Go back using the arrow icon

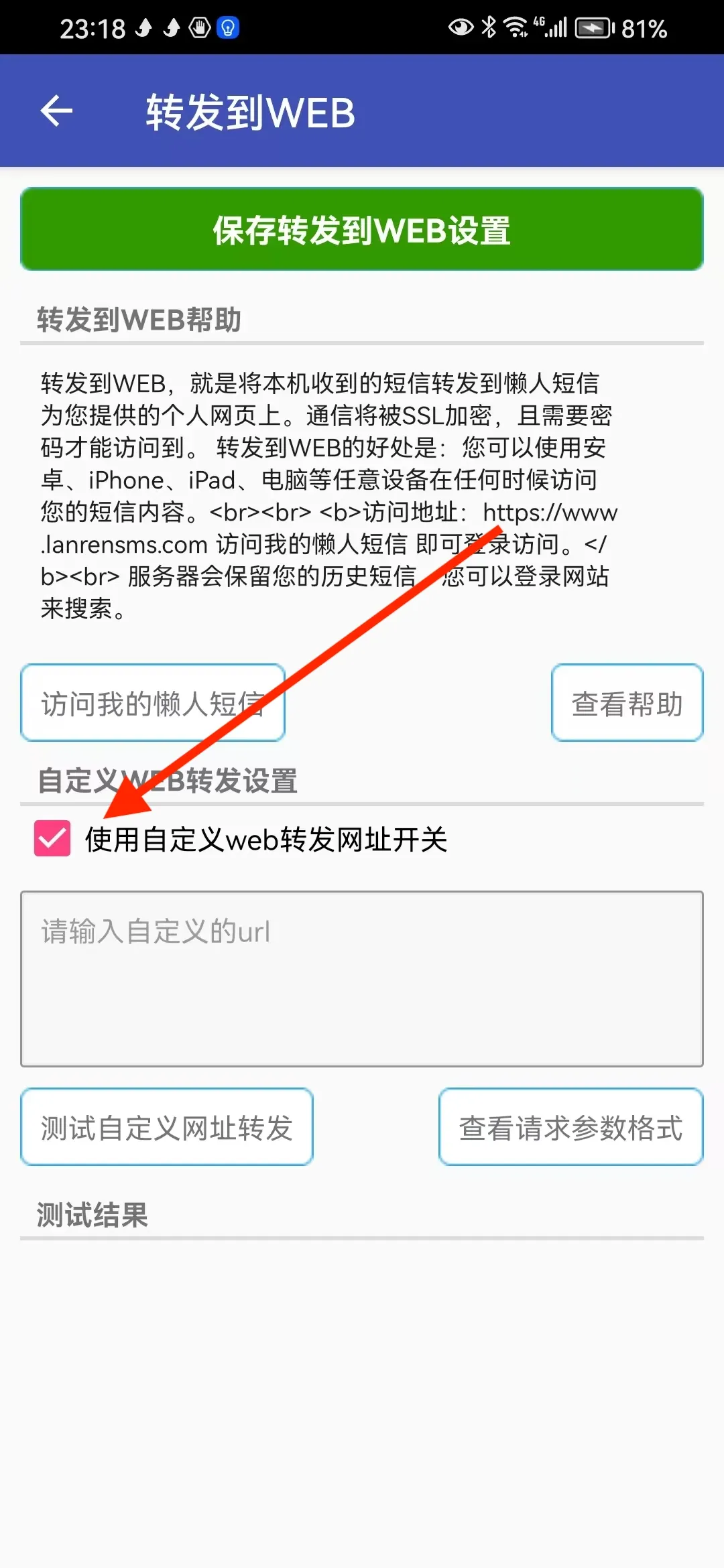57,111
